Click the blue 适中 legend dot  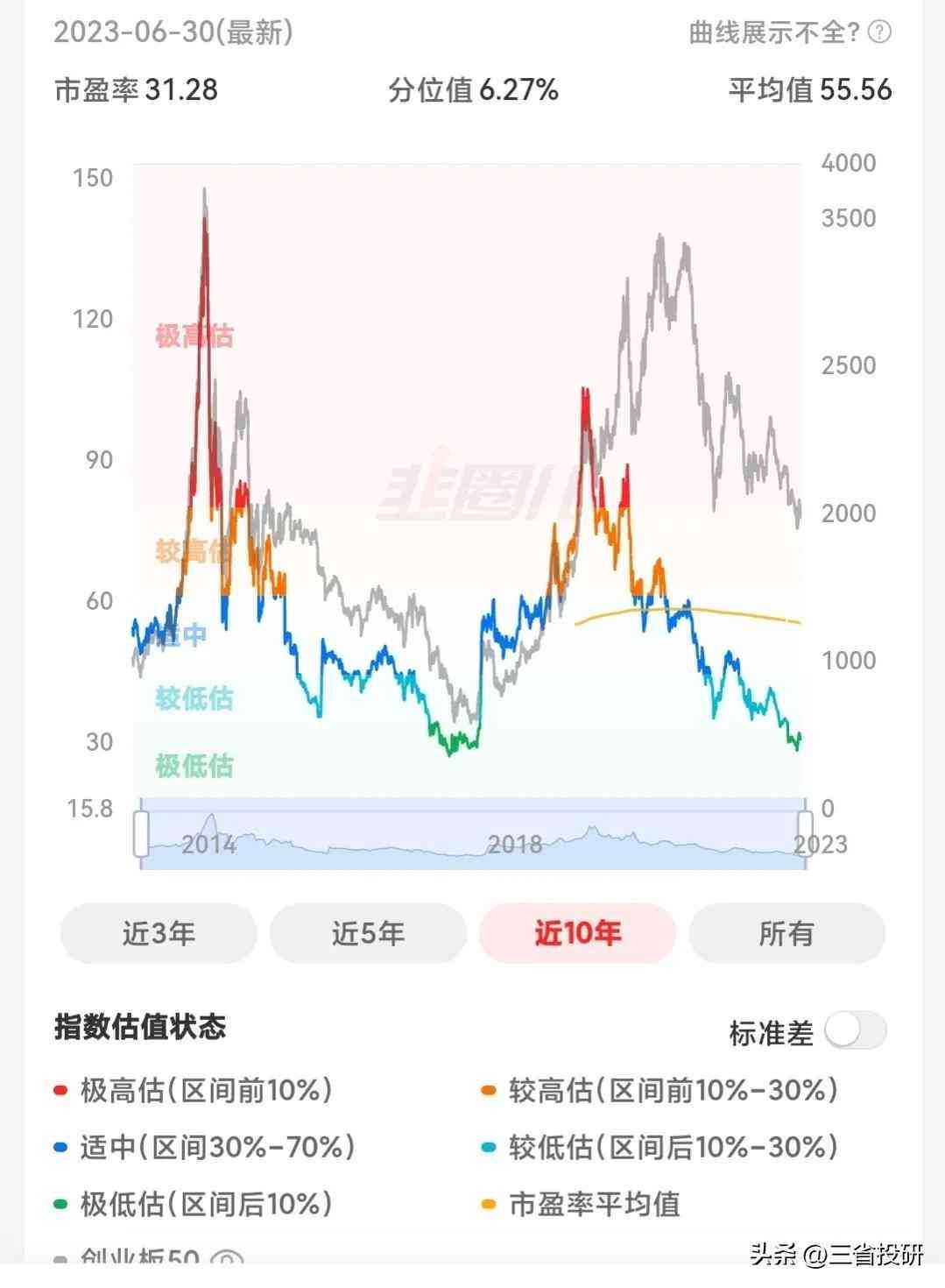pyautogui.click(x=59, y=1146)
